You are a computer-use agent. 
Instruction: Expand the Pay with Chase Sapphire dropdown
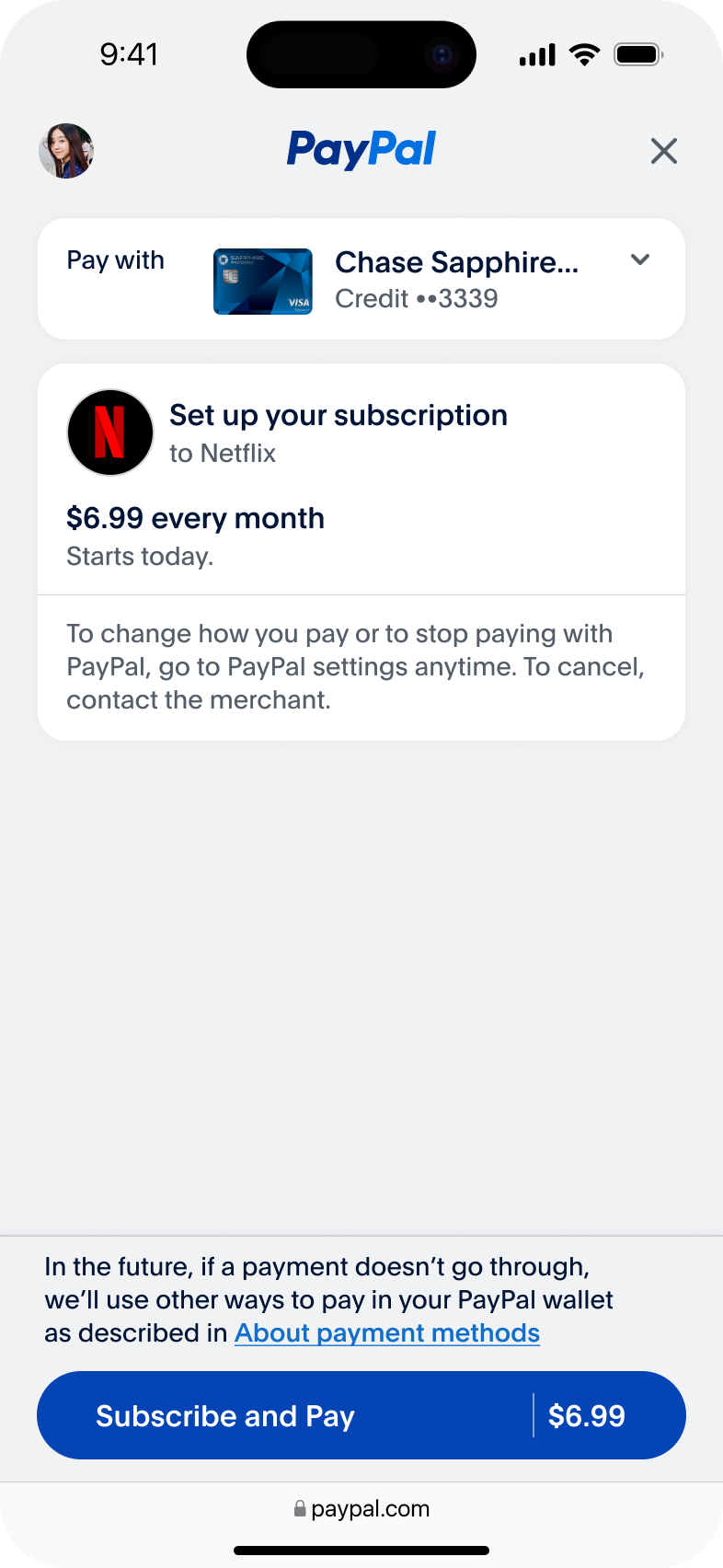coord(640,260)
